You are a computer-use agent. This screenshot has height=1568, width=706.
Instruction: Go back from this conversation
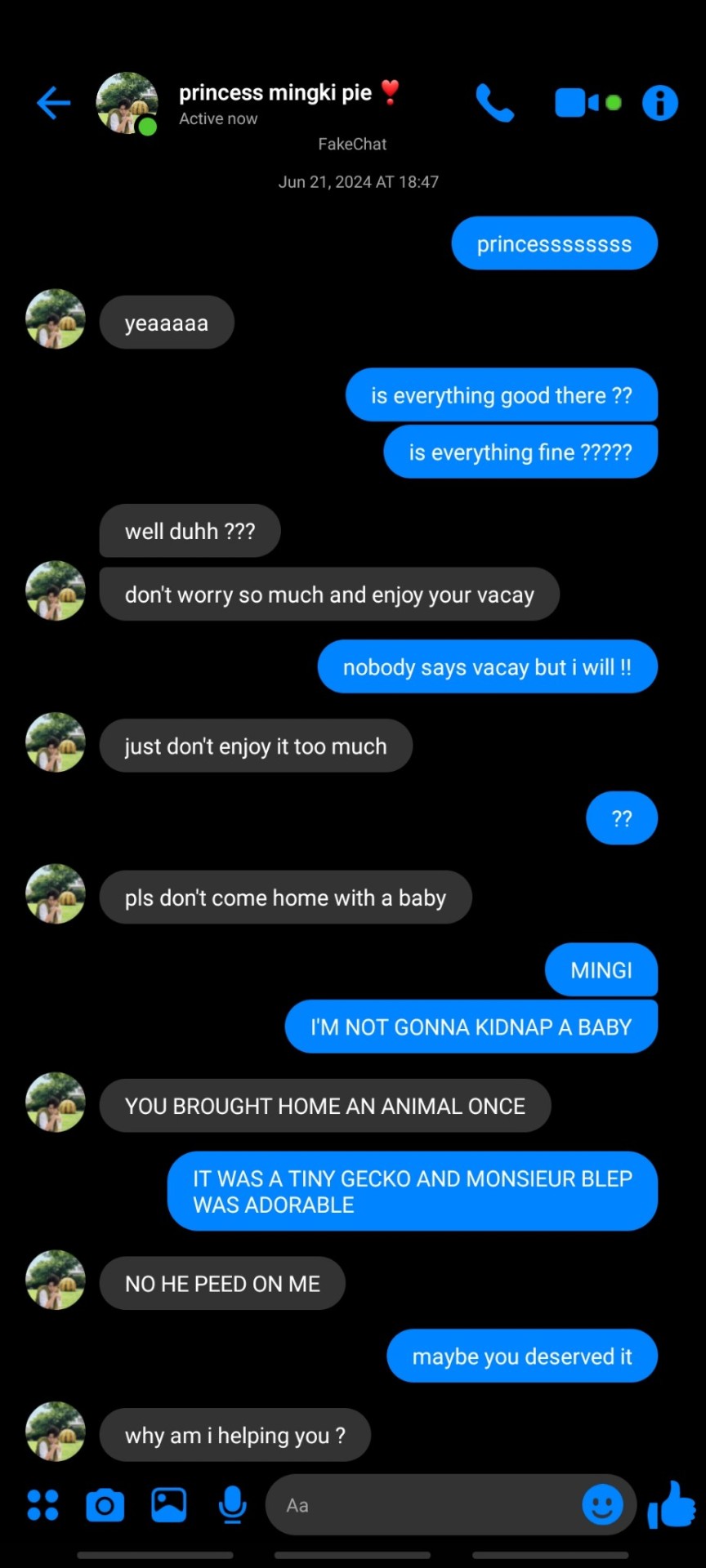pyautogui.click(x=54, y=103)
